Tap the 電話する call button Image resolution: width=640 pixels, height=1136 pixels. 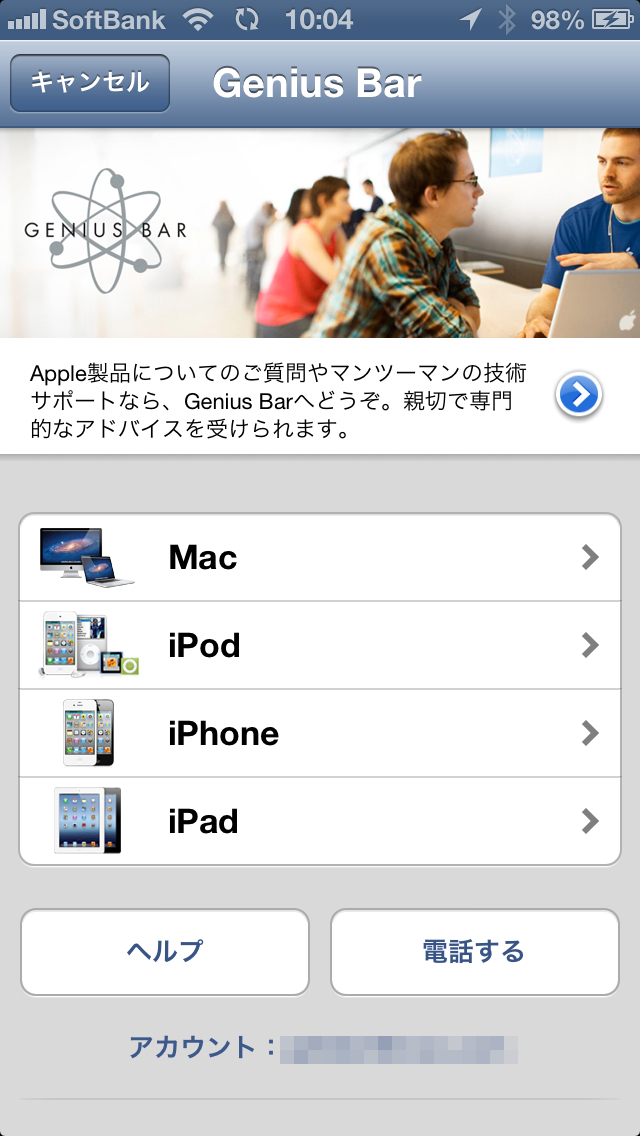474,951
